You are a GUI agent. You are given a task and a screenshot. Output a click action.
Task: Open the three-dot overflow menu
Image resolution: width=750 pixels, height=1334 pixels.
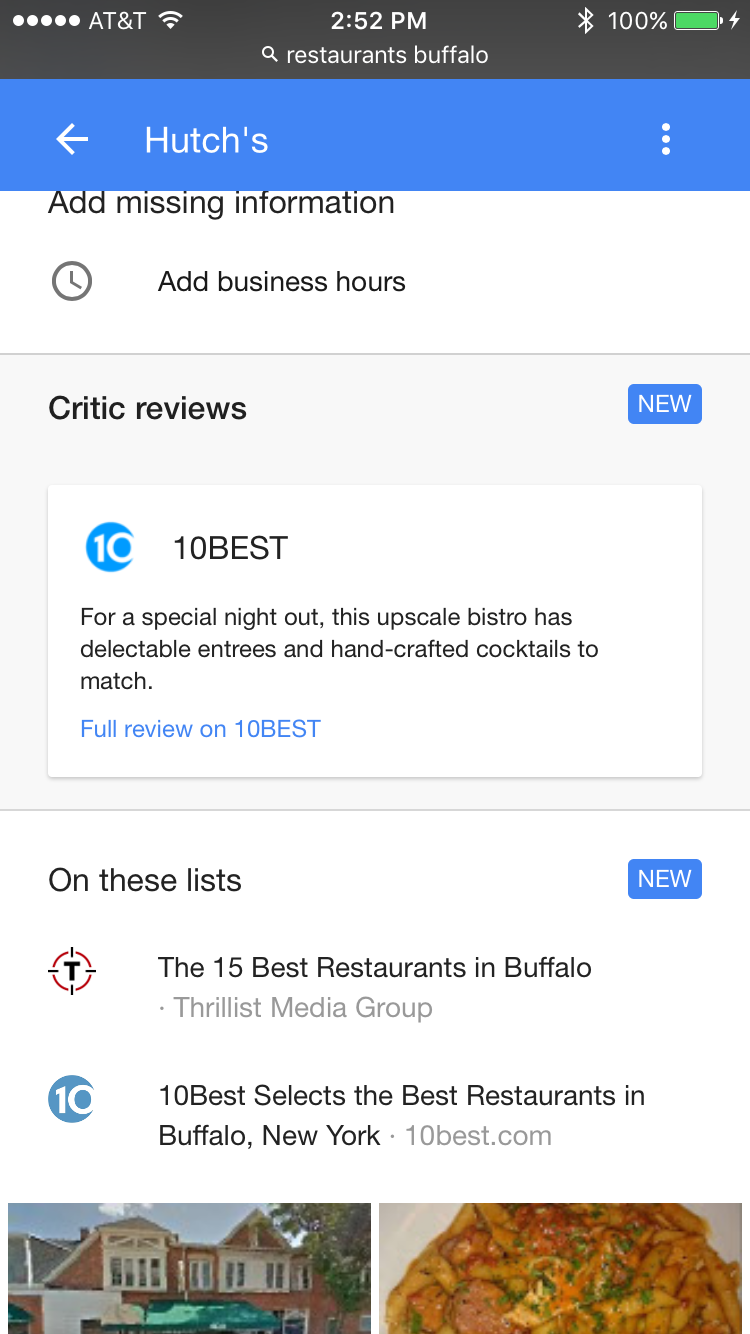pos(666,139)
